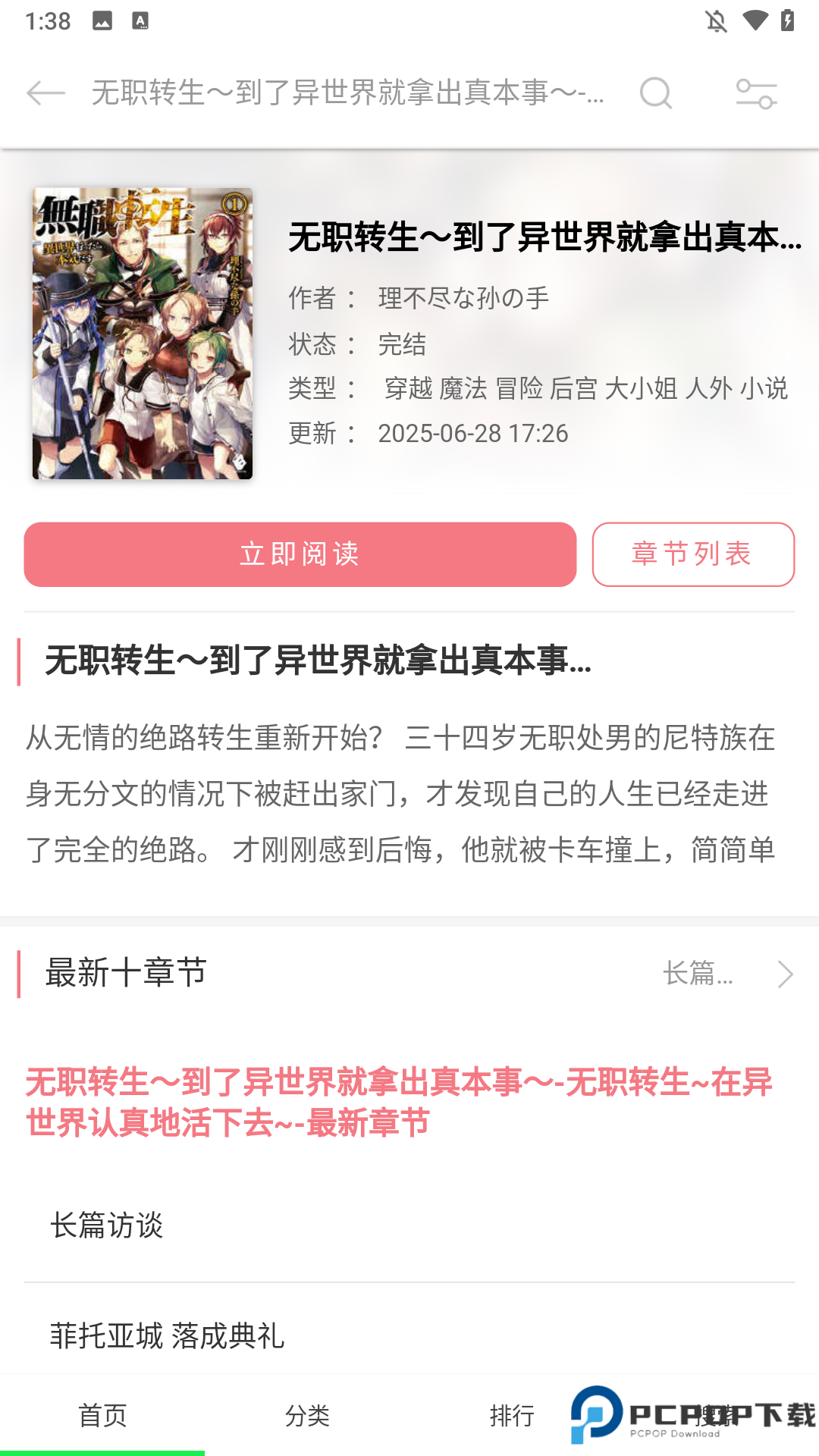This screenshot has height=1456, width=819.
Task: Open search using the magnifier icon
Action: tap(656, 93)
